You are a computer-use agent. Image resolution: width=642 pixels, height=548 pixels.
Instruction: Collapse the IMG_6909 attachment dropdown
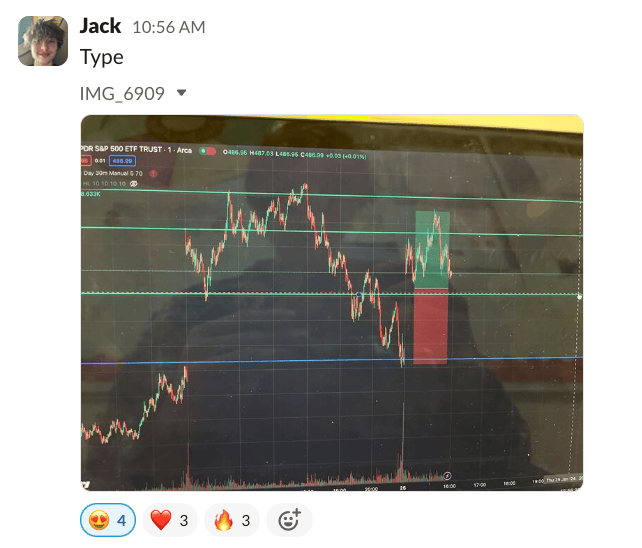point(181,93)
